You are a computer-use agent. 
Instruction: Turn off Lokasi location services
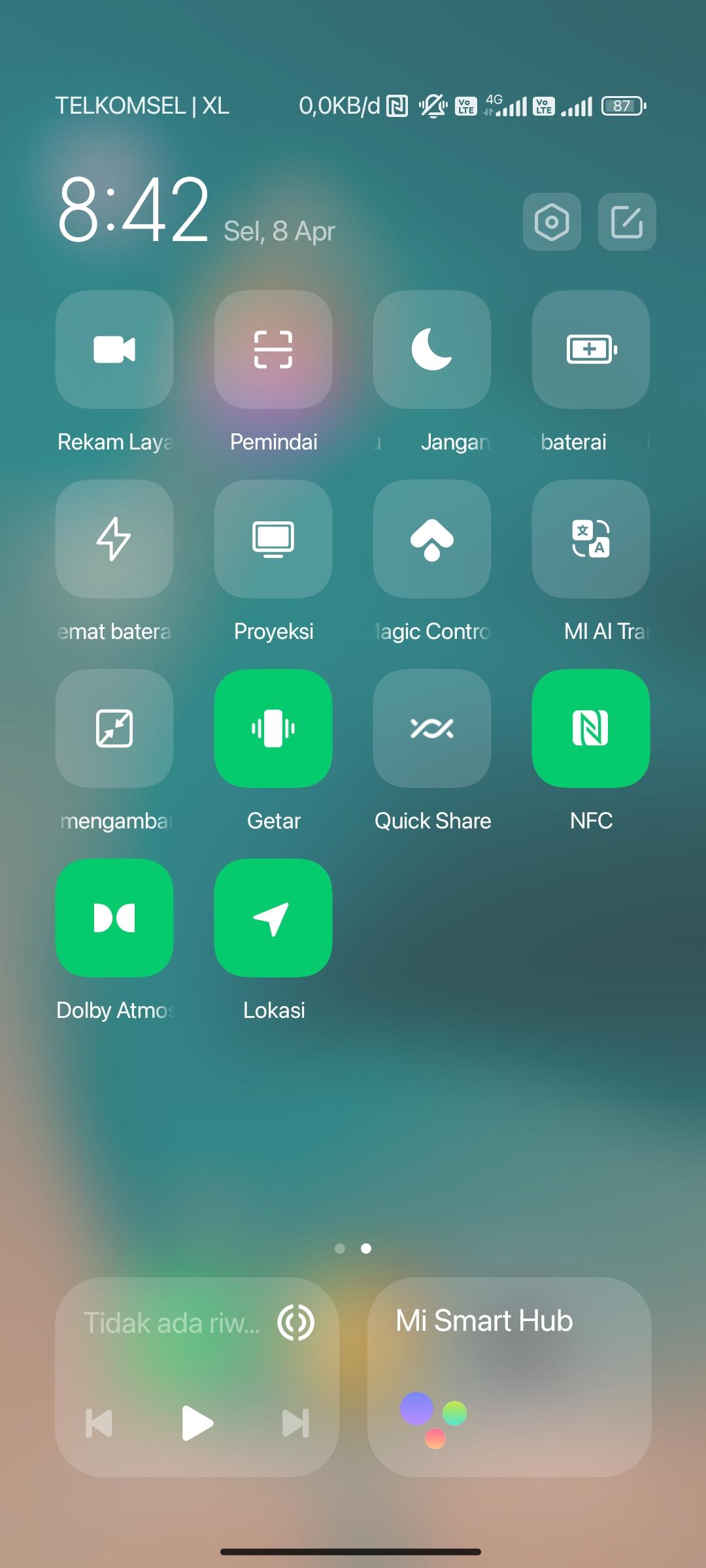pos(273,918)
